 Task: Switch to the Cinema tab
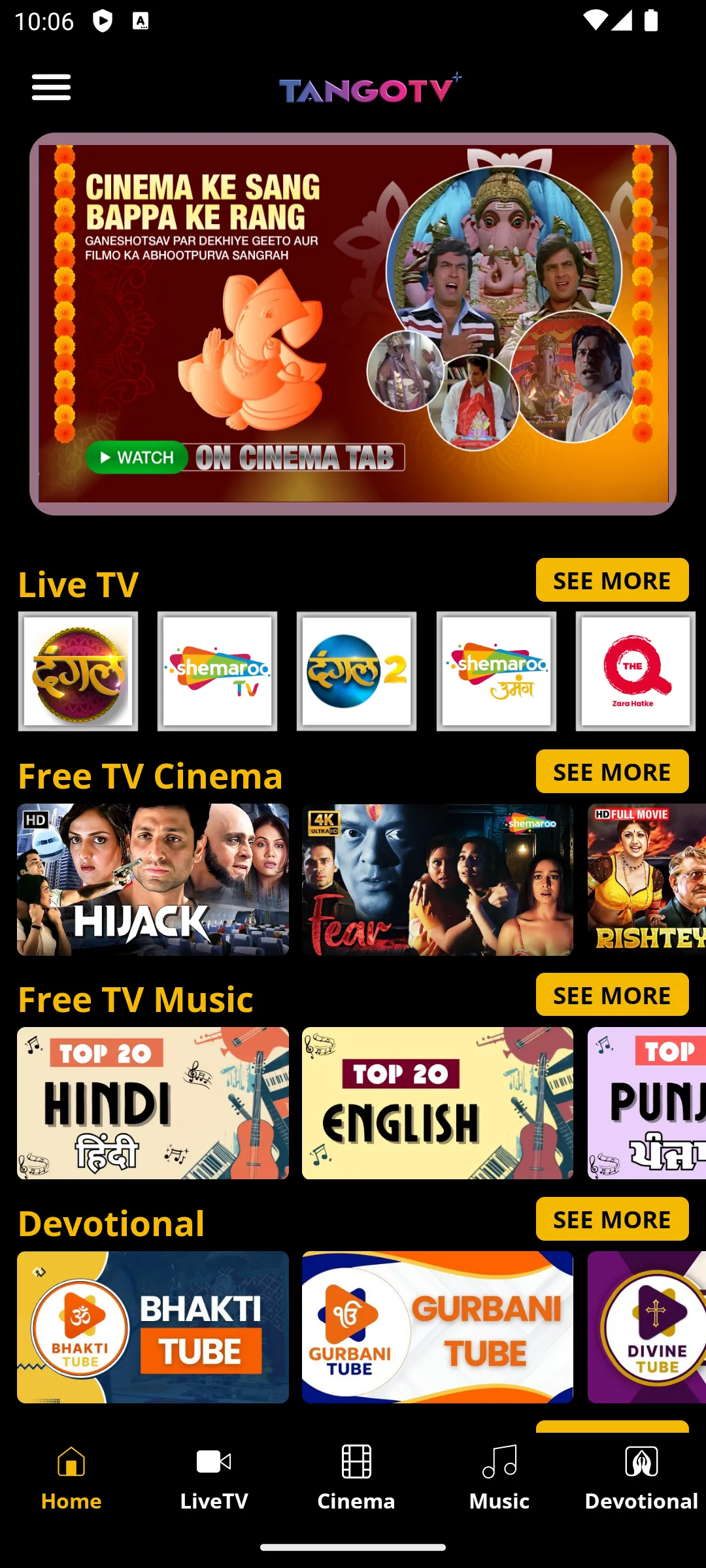(356, 1477)
